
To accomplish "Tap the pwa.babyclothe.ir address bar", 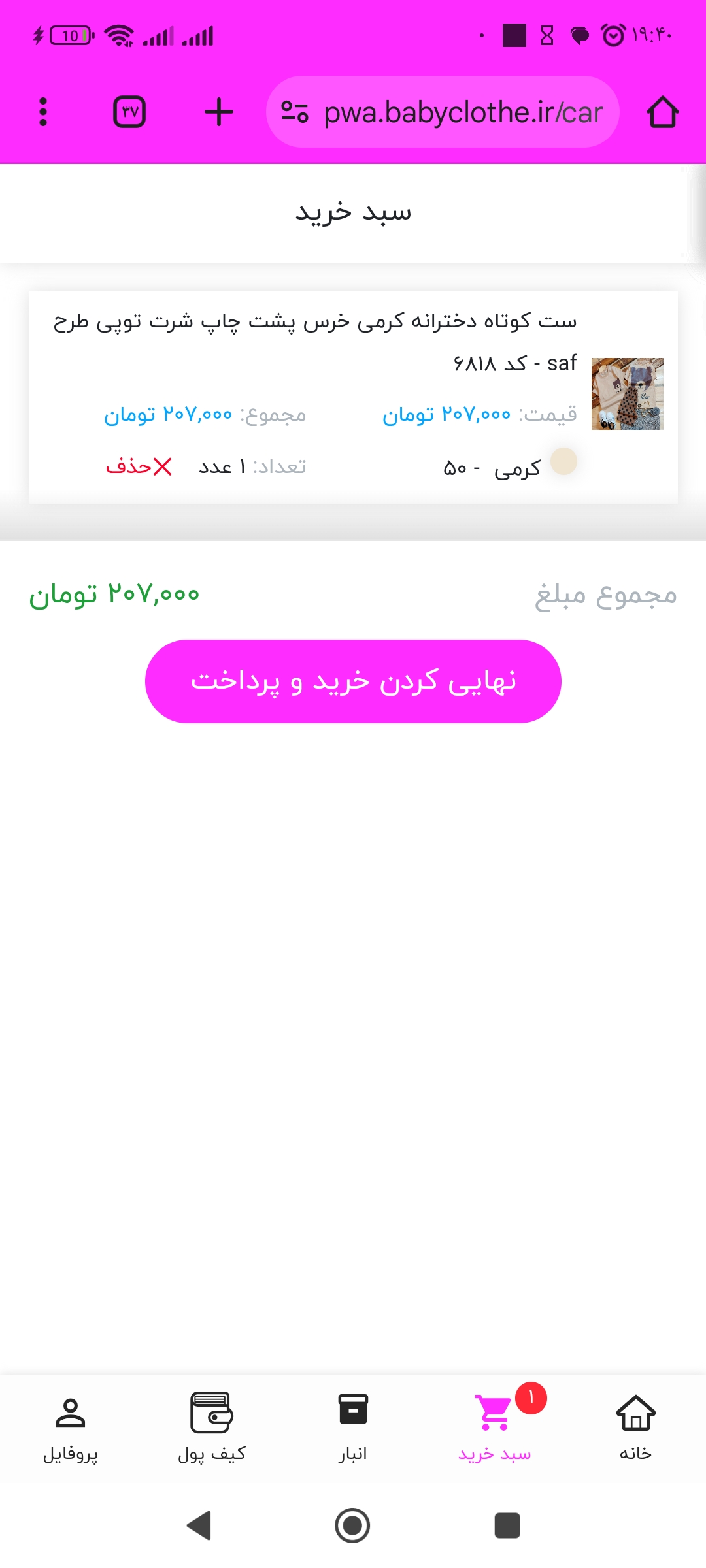I will coord(443,112).
